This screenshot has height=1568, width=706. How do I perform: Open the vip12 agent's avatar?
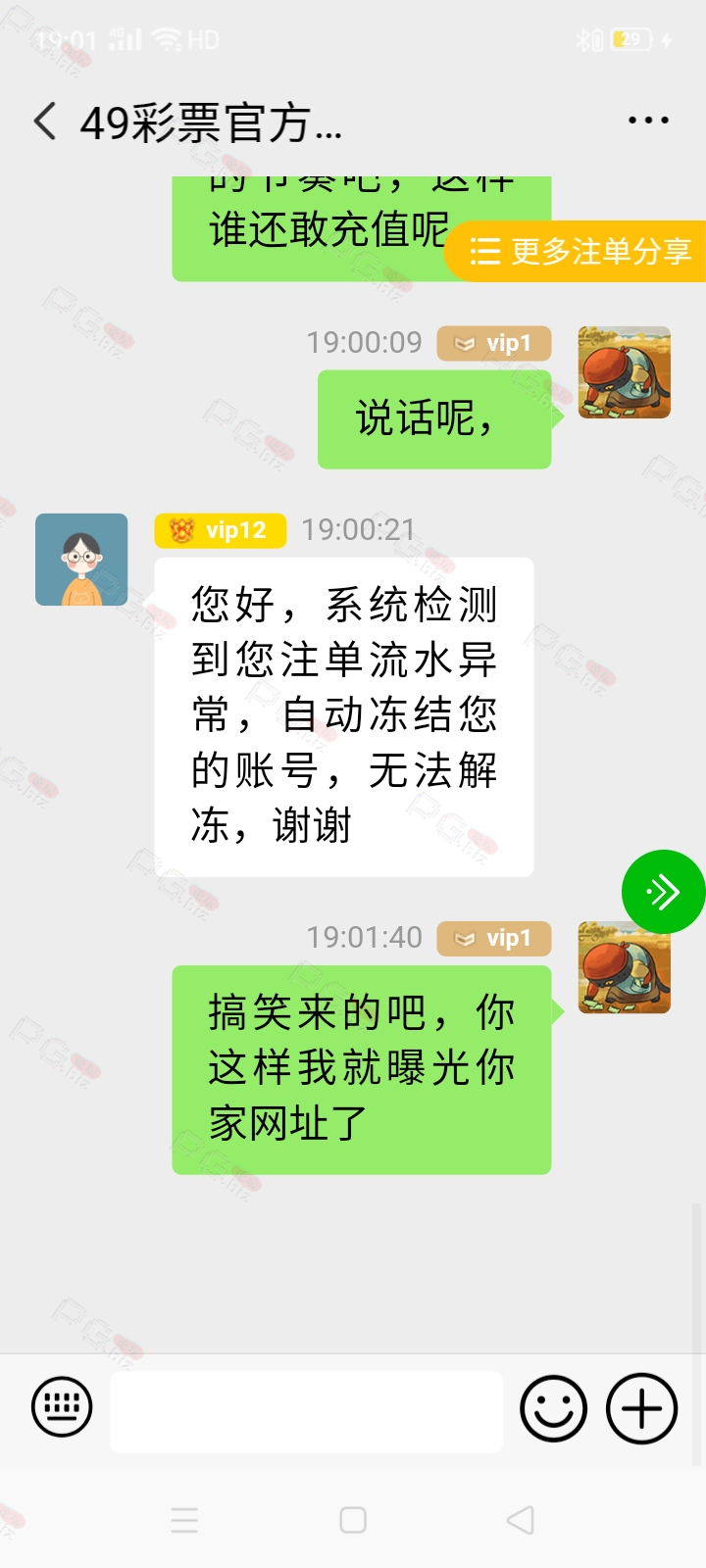[81, 560]
